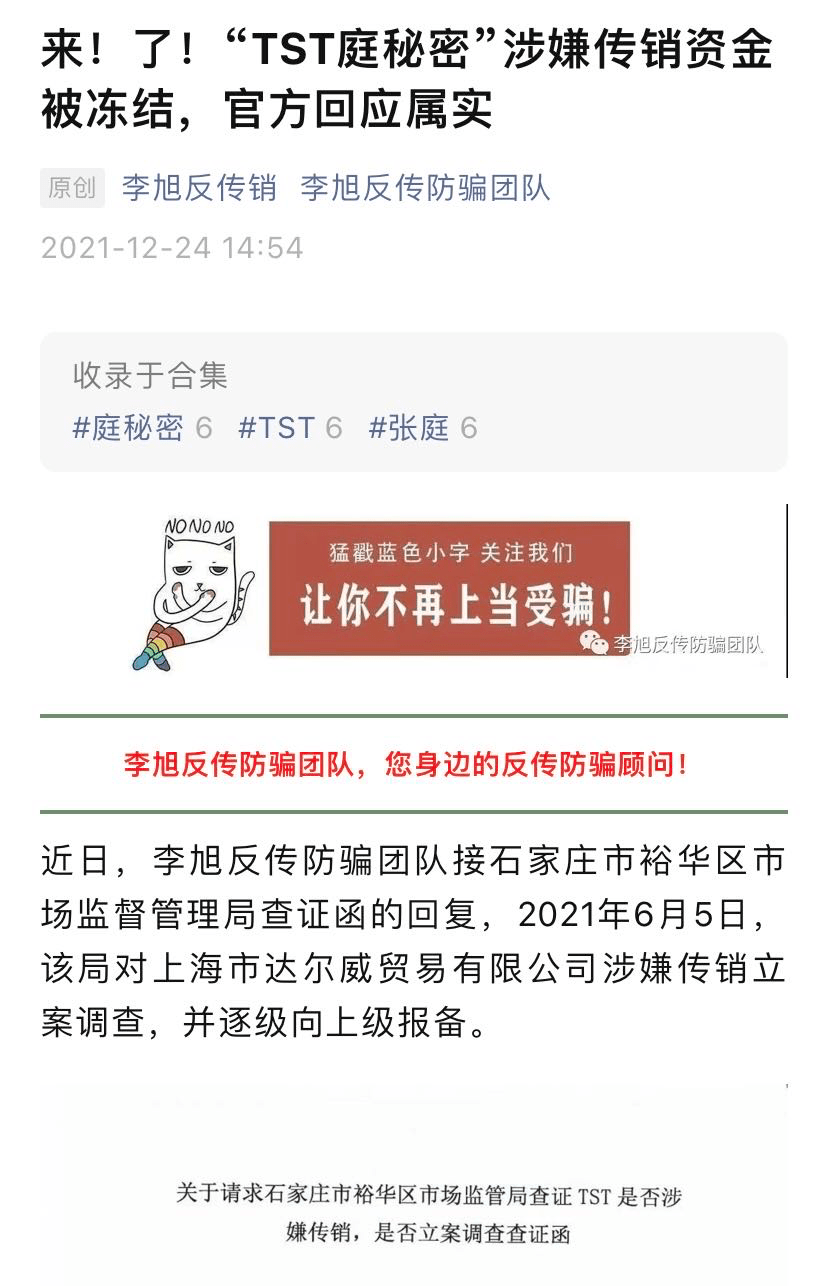Open the 李旭反传防骗团队 account link

coord(425,188)
